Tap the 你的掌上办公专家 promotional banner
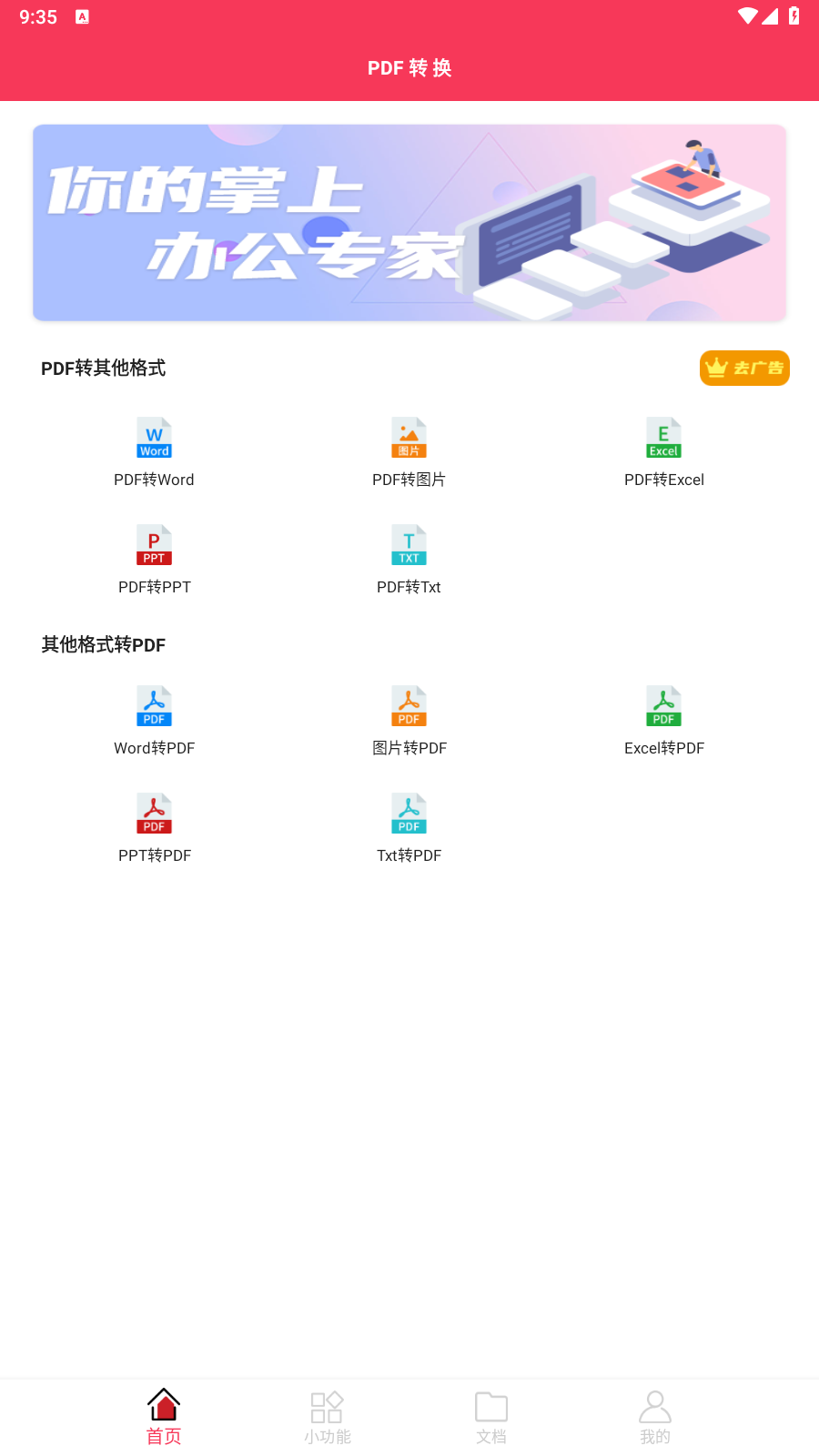The height and width of the screenshot is (1456, 819). point(409,222)
